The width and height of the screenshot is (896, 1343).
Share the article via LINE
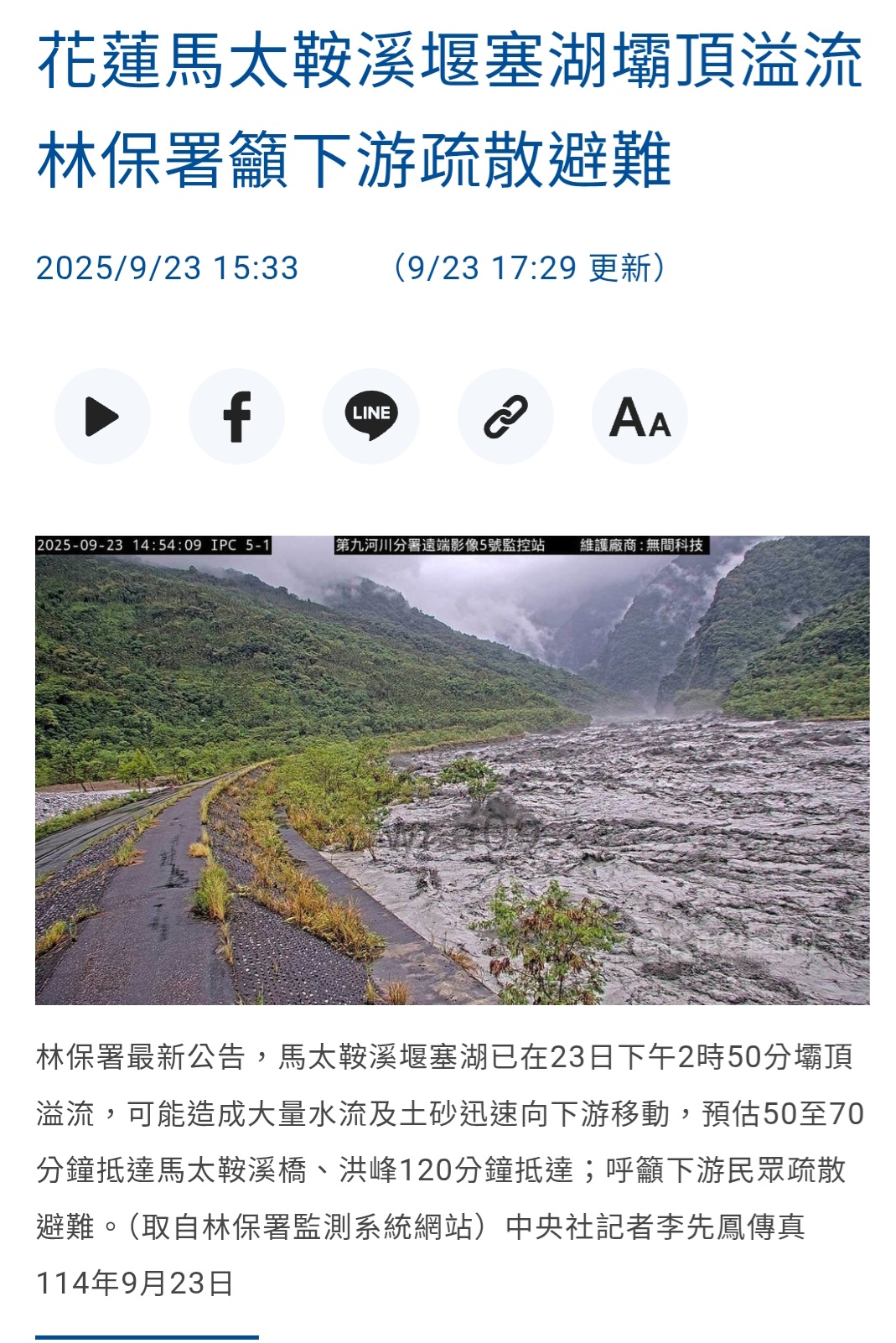point(371,417)
